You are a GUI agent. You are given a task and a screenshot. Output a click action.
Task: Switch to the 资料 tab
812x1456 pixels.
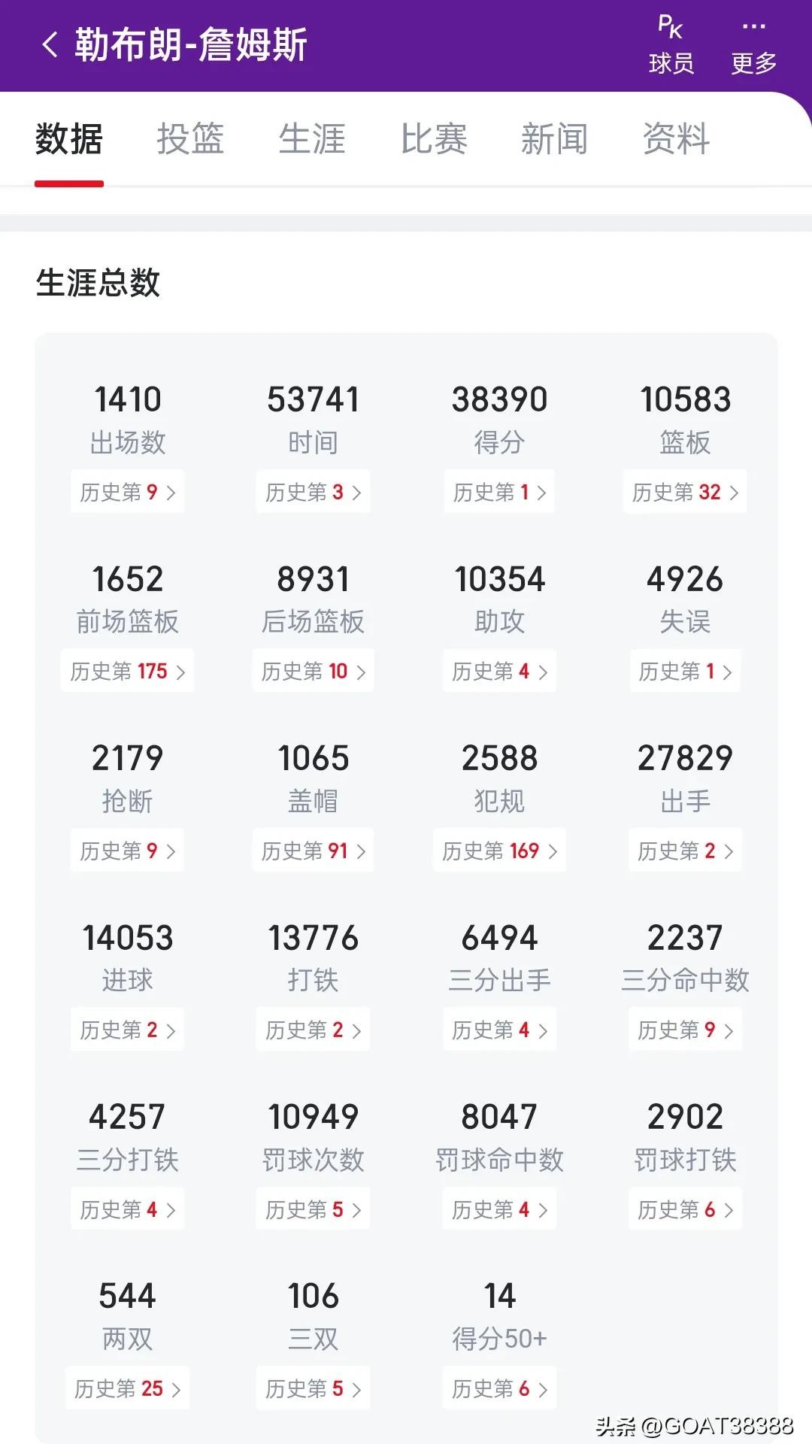[676, 140]
